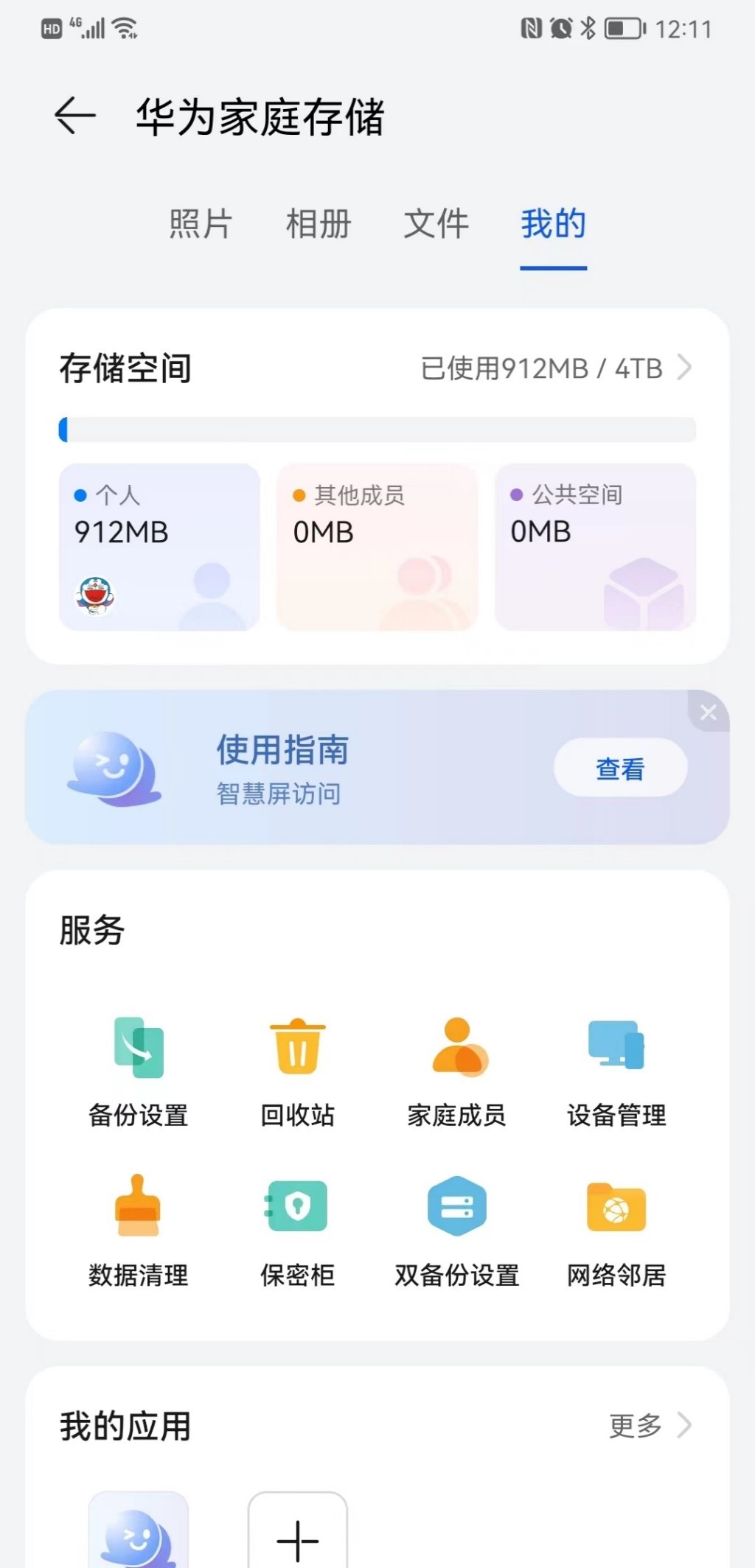Open the 回收站 recycle bin
The image size is (755, 1568).
pos(297,1068)
